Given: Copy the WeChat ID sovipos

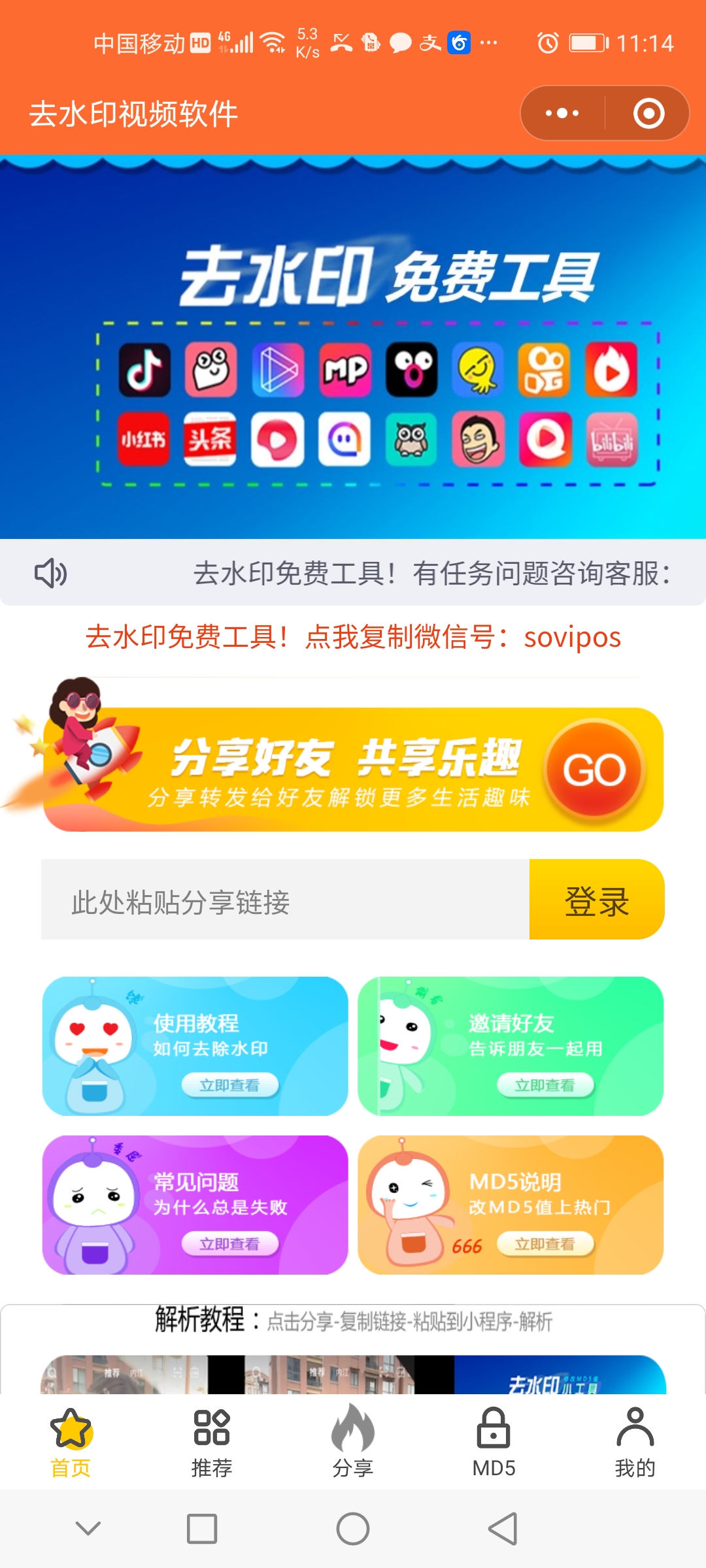Looking at the screenshot, I should click(x=353, y=637).
